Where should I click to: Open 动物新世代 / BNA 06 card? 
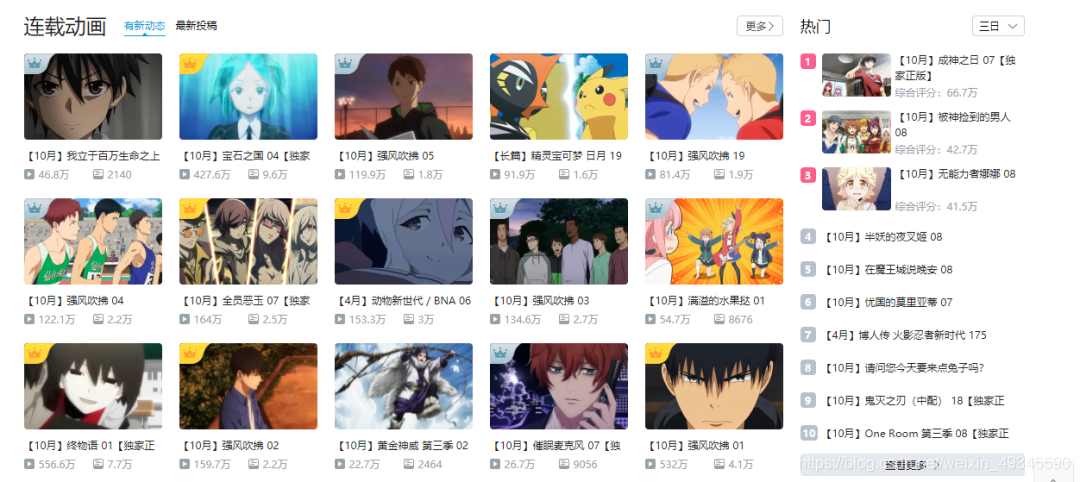403,242
